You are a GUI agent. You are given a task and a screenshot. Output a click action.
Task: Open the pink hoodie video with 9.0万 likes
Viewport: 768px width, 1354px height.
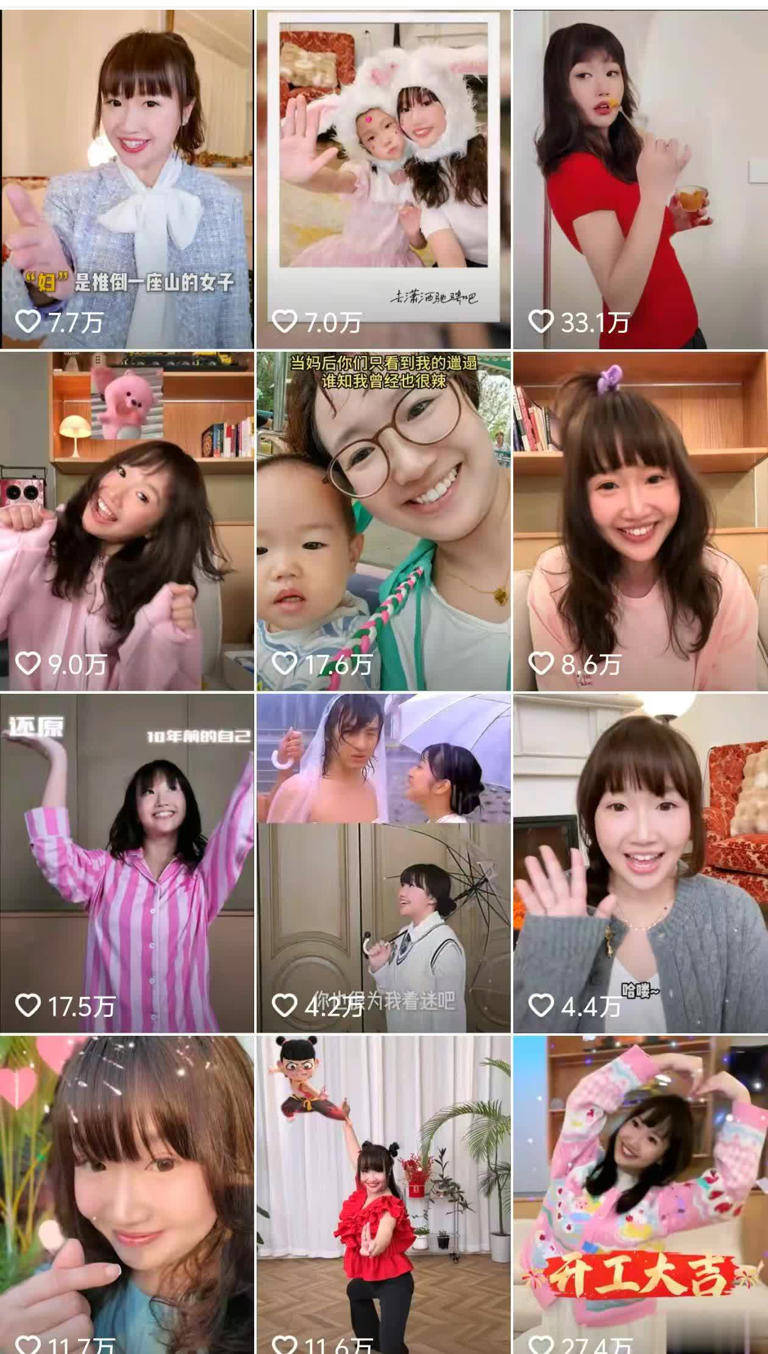coord(126,520)
